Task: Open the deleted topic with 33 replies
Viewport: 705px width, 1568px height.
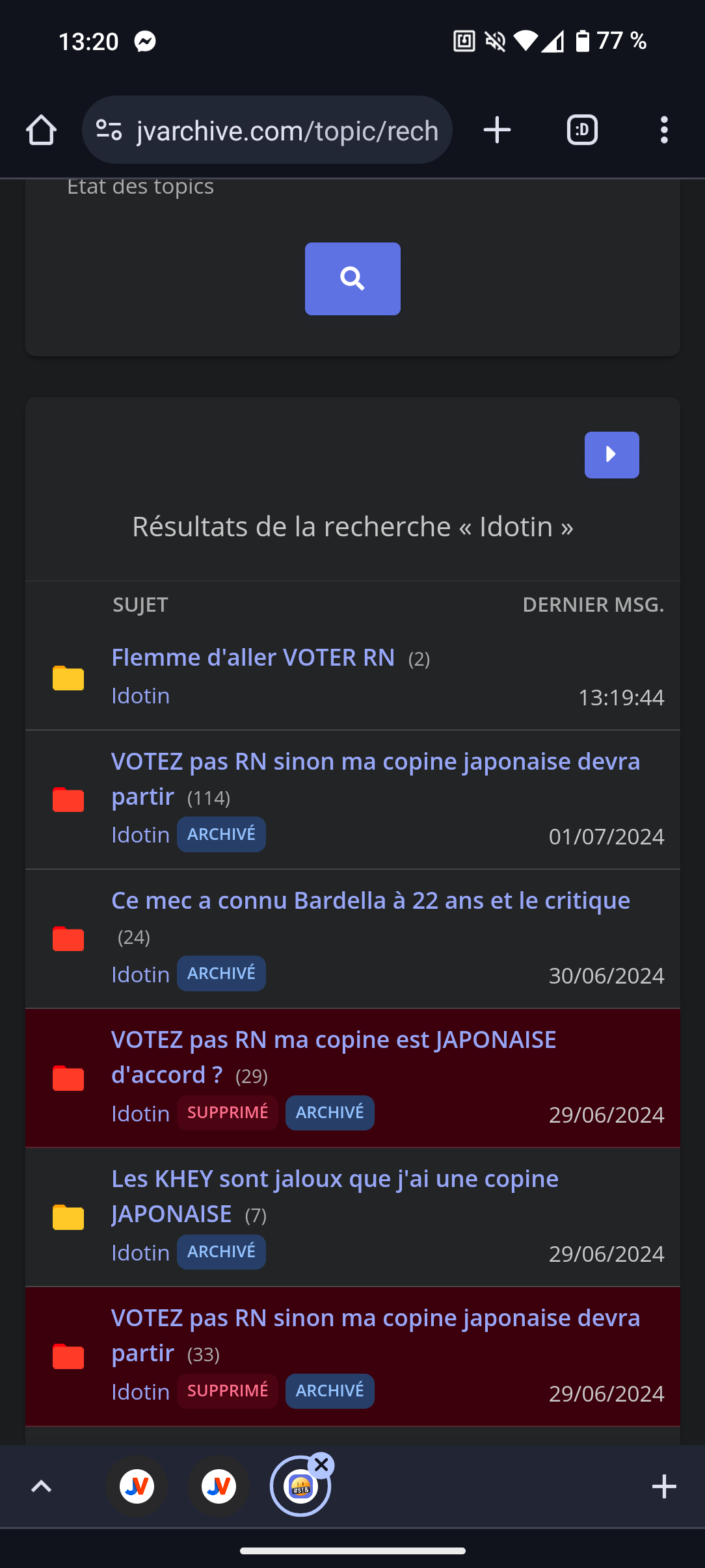Action: [x=375, y=1335]
